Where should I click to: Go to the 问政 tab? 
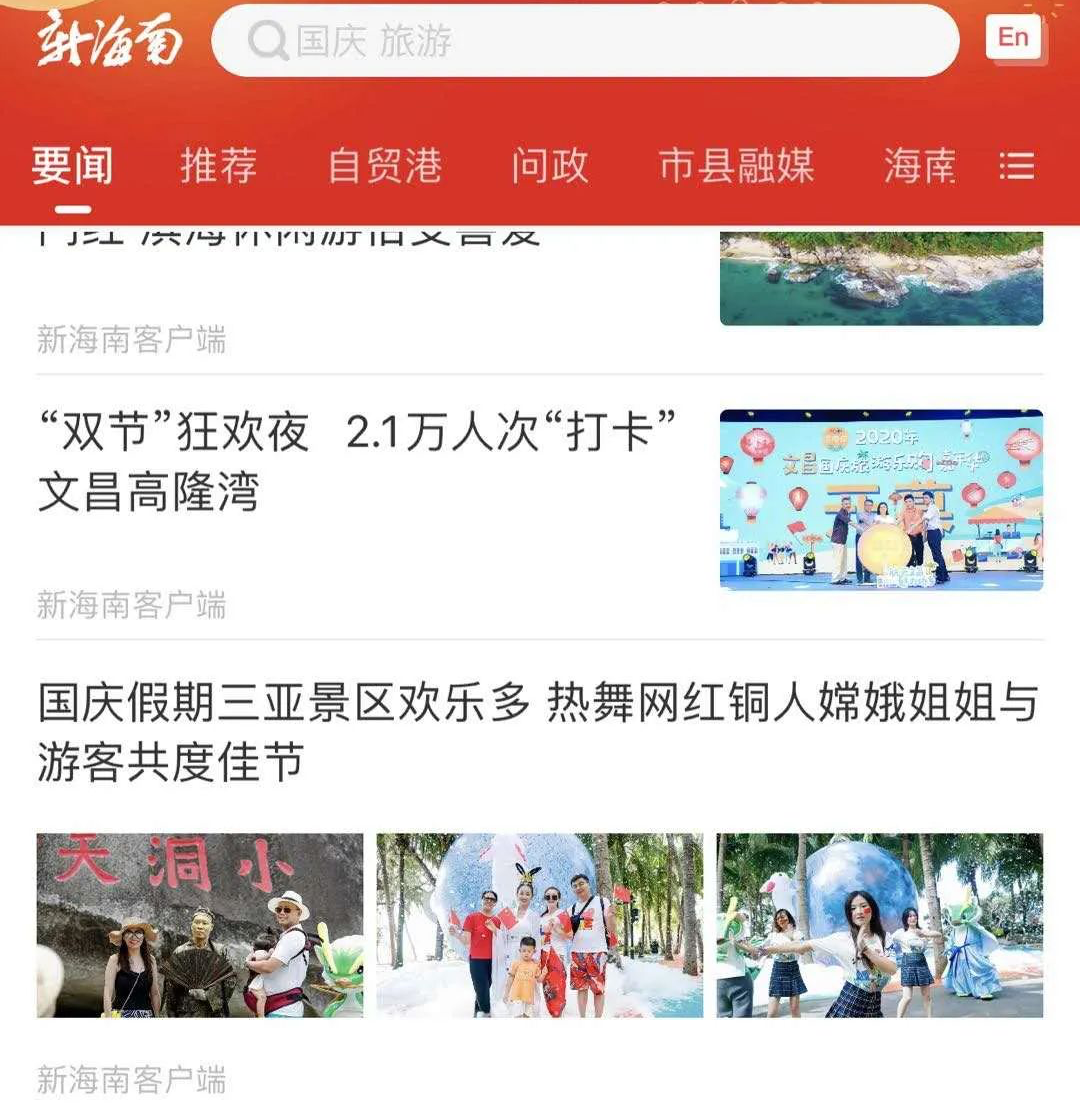pos(550,166)
